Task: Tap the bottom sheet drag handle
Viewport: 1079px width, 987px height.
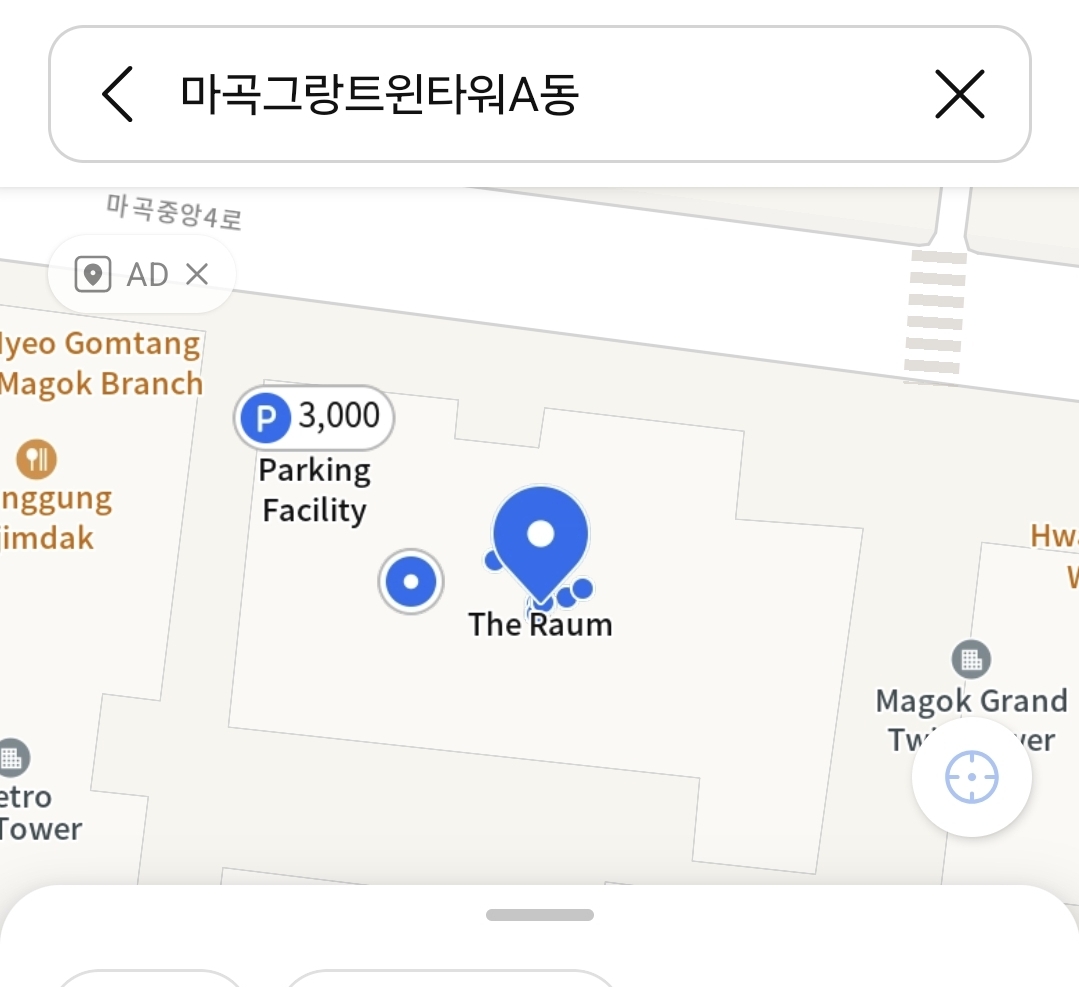Action: tap(540, 915)
